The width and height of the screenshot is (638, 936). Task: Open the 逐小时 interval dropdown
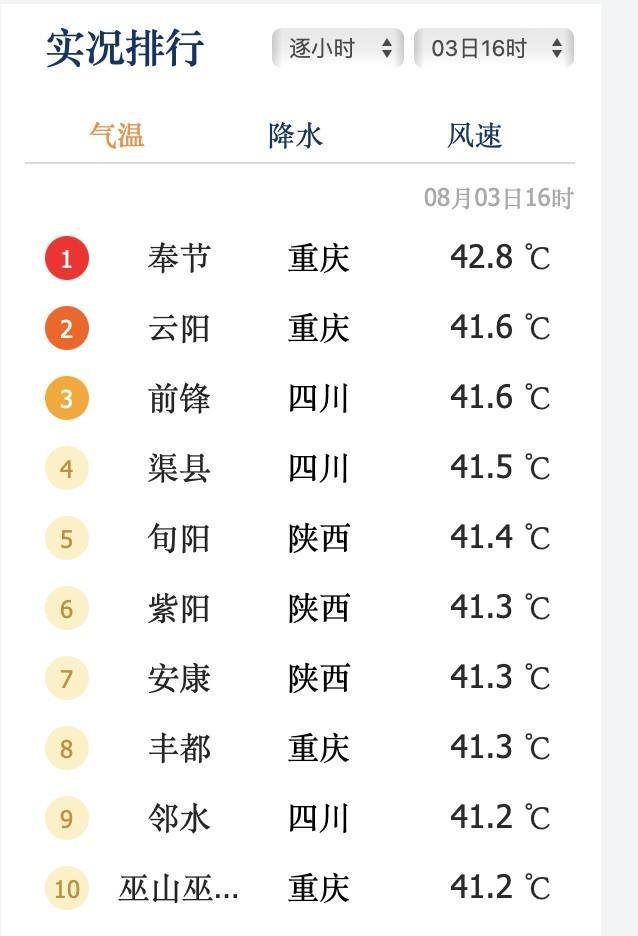pyautogui.click(x=338, y=48)
